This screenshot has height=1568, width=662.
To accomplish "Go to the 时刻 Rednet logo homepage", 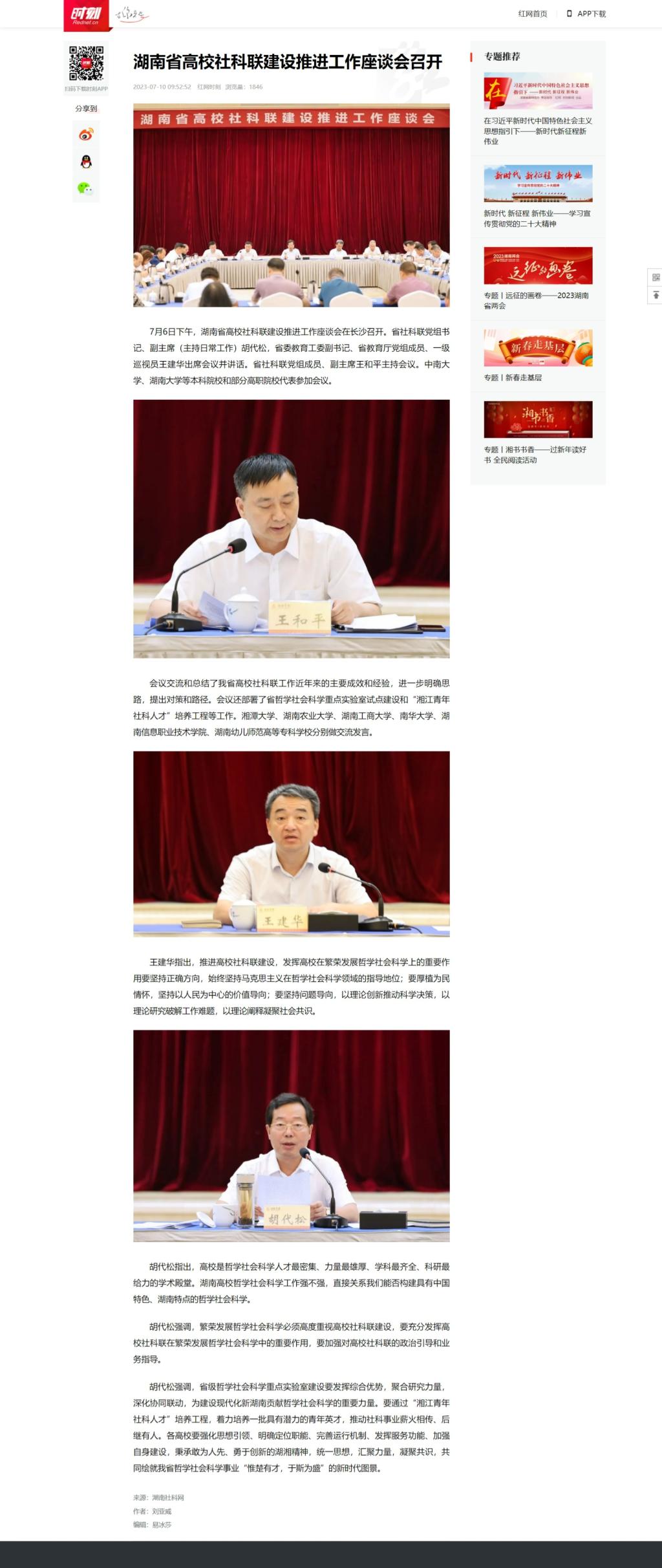I will point(87,16).
